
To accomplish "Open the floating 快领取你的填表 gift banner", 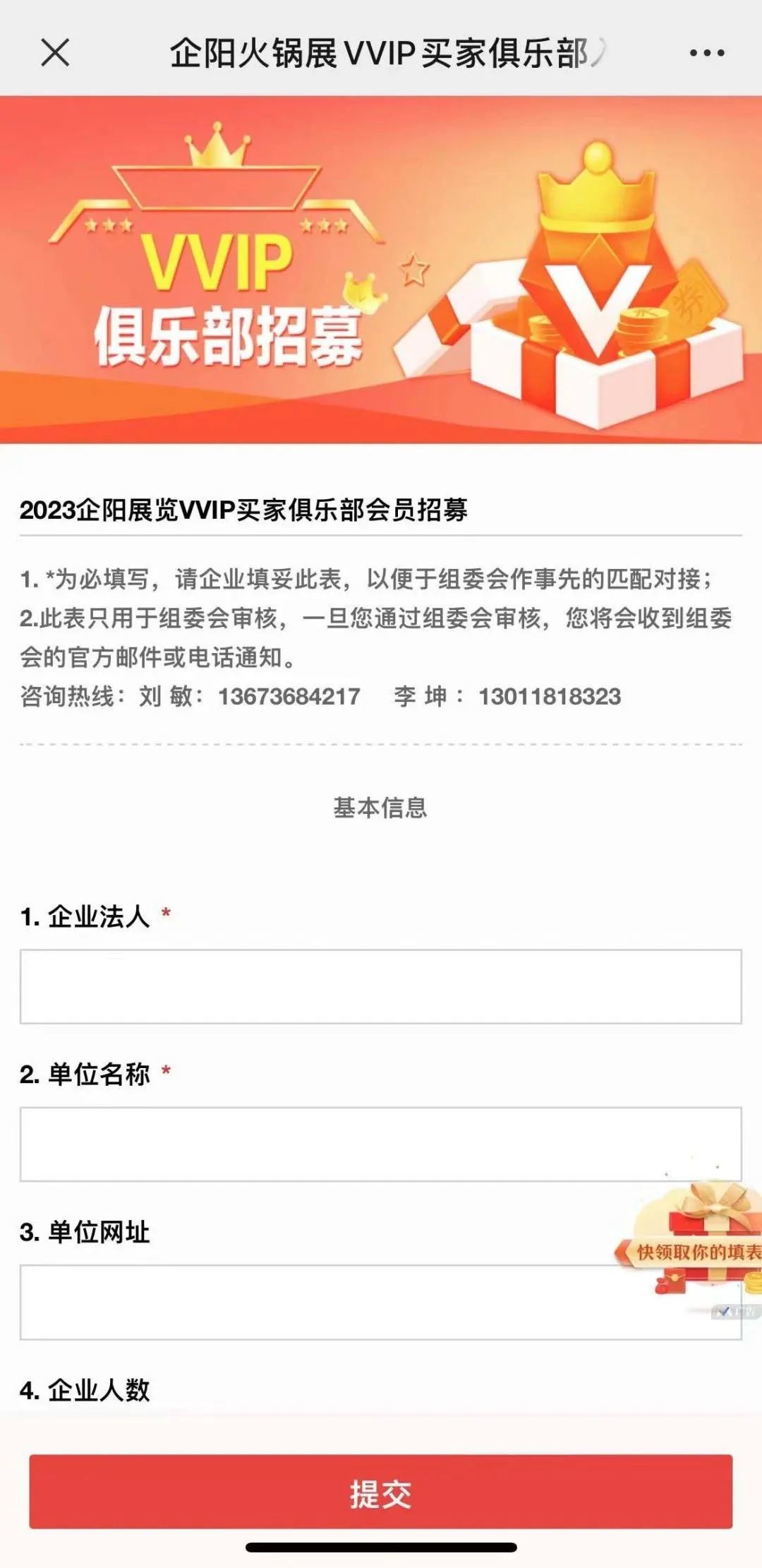I will tap(689, 1248).
